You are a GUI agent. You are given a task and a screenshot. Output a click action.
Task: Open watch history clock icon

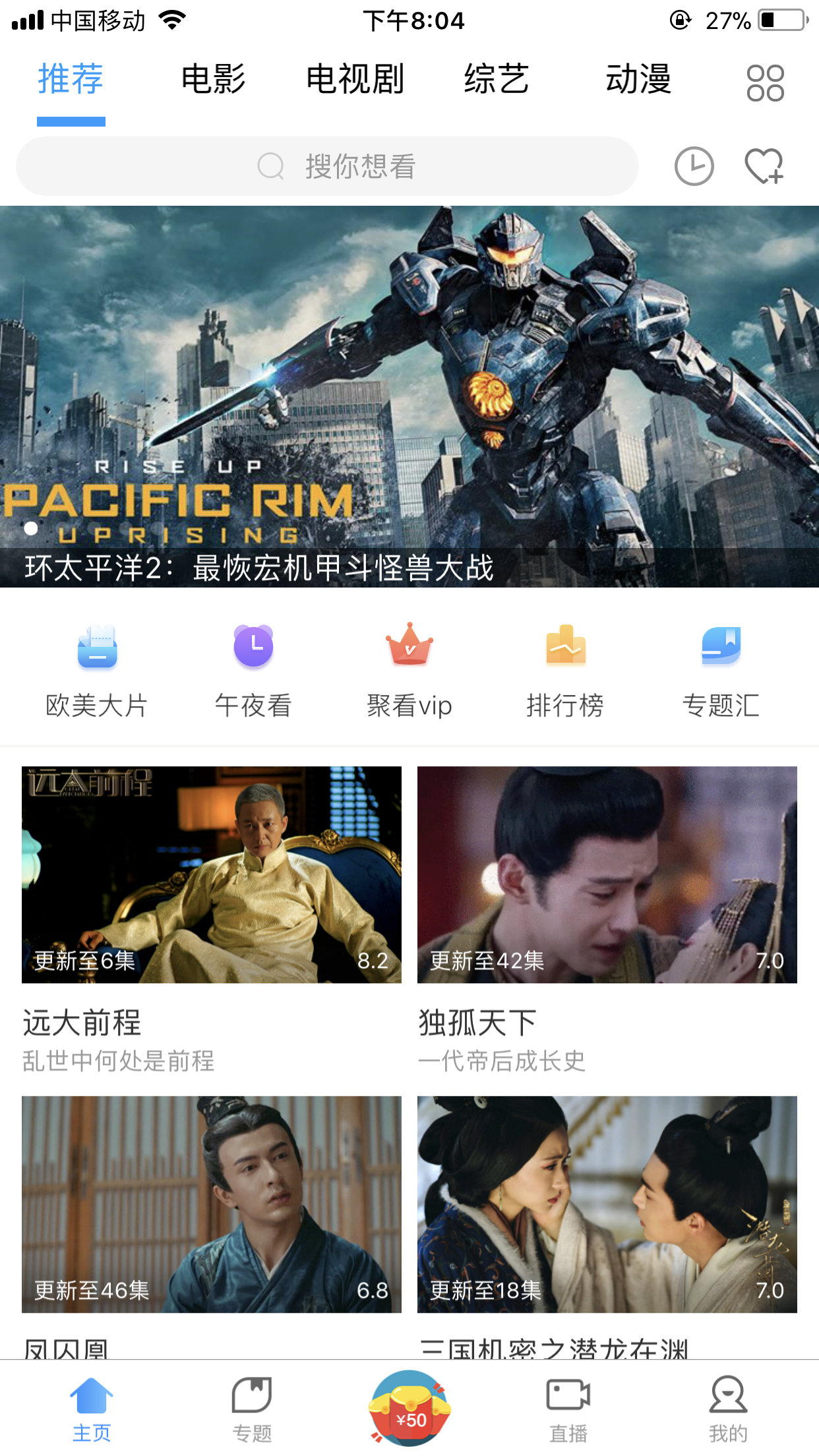[694, 166]
